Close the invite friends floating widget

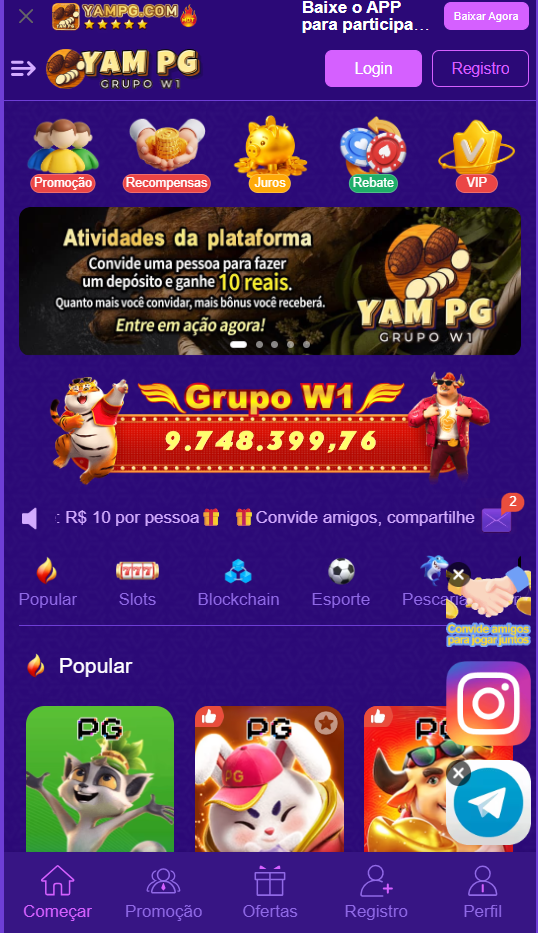coord(458,575)
